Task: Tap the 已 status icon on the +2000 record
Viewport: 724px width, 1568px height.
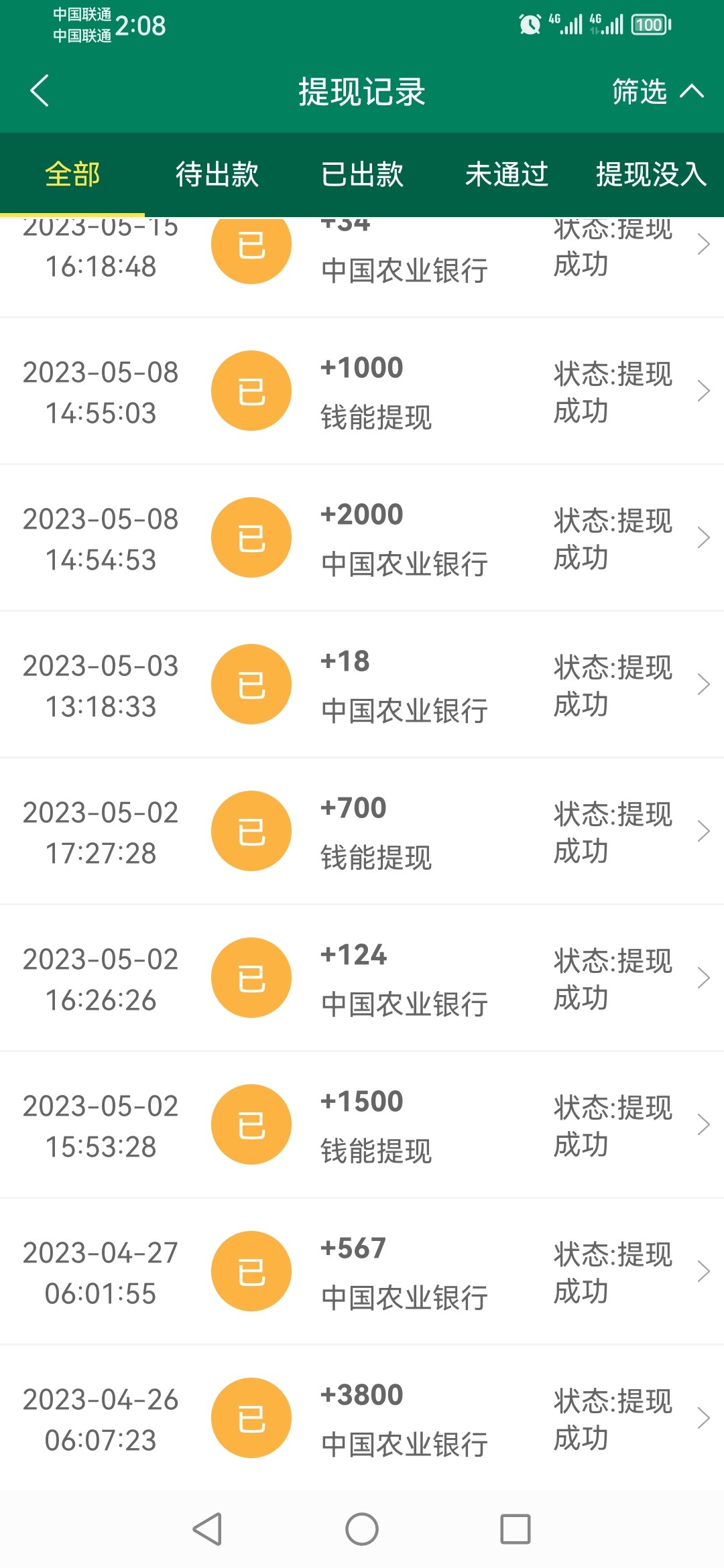Action: tap(251, 537)
